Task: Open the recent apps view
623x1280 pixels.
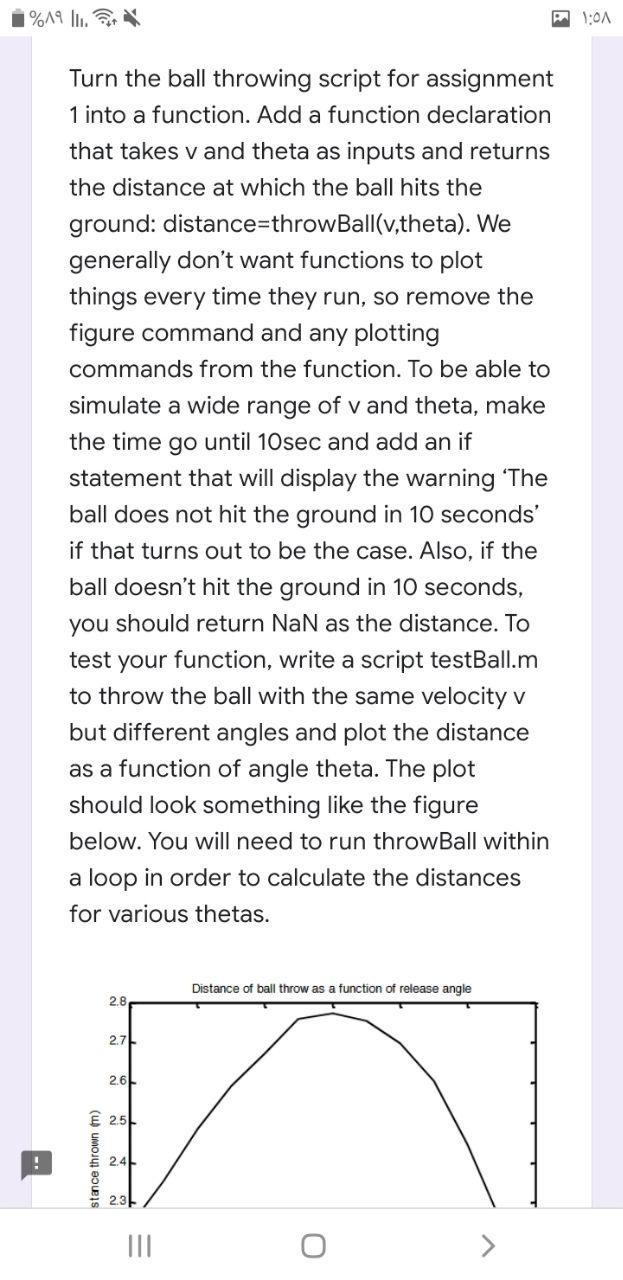Action: [138, 1245]
